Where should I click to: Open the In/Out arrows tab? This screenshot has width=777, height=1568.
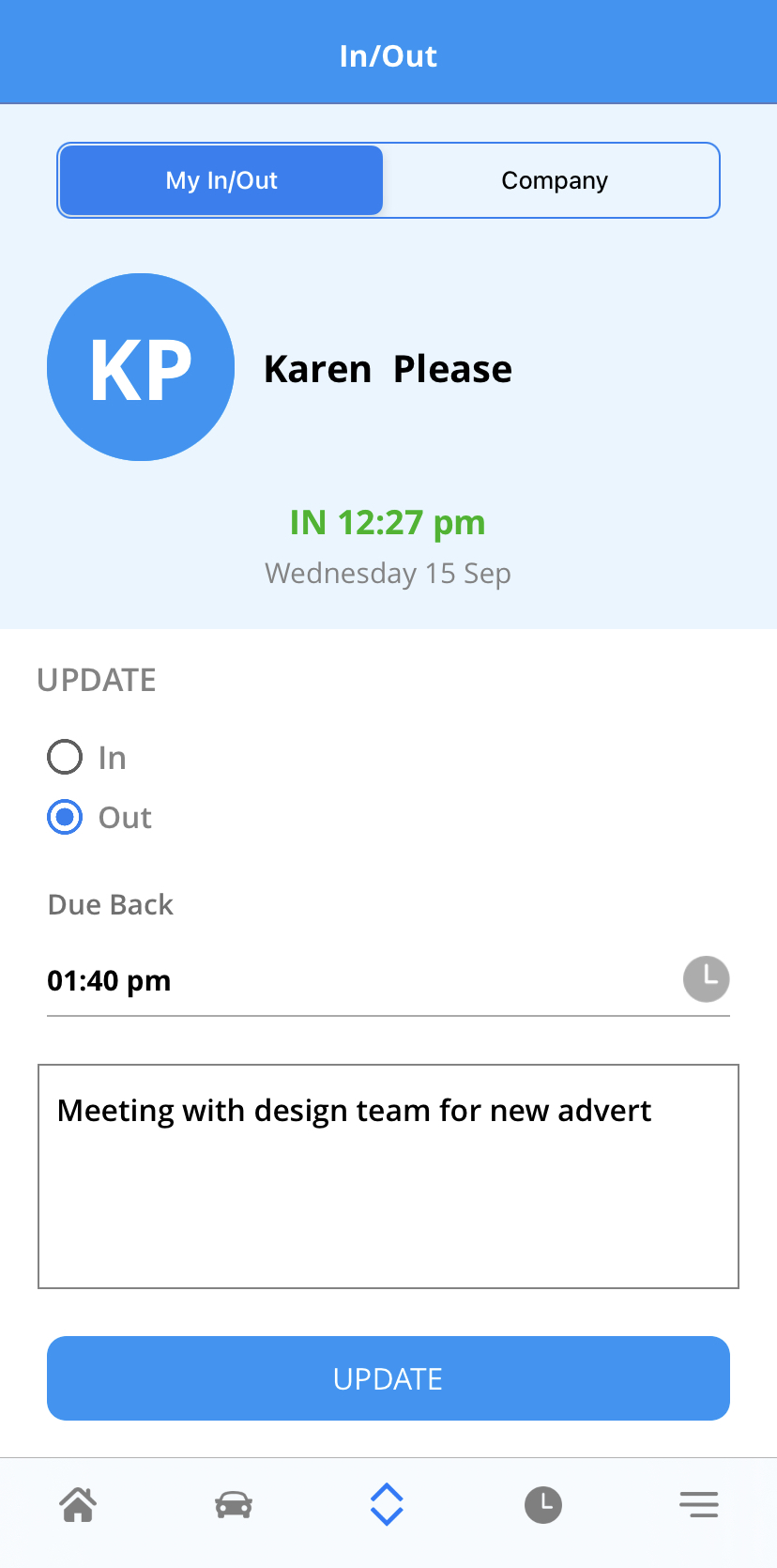(x=387, y=1504)
